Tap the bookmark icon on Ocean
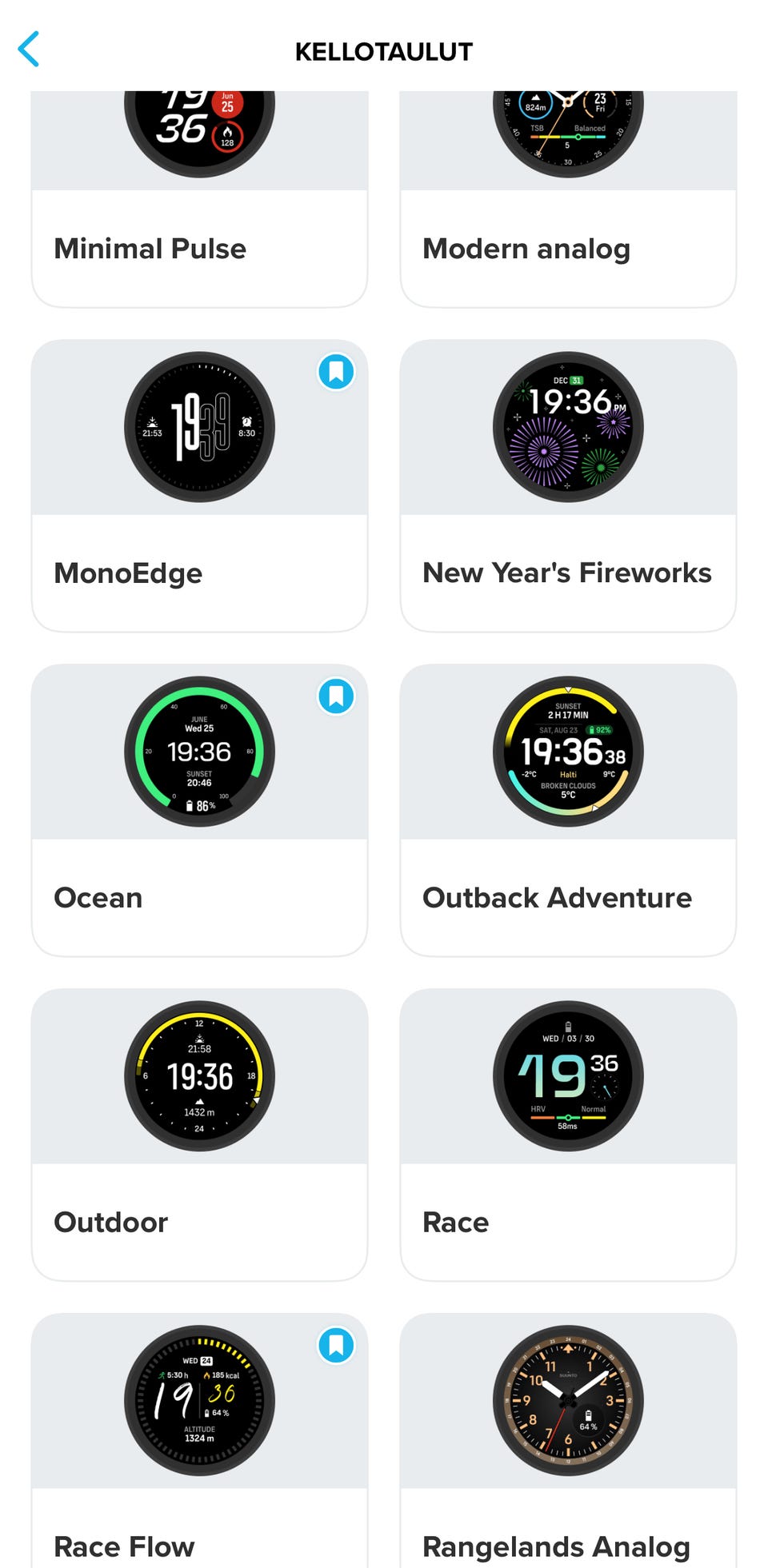Viewport: 768px width, 1568px height. 336,696
